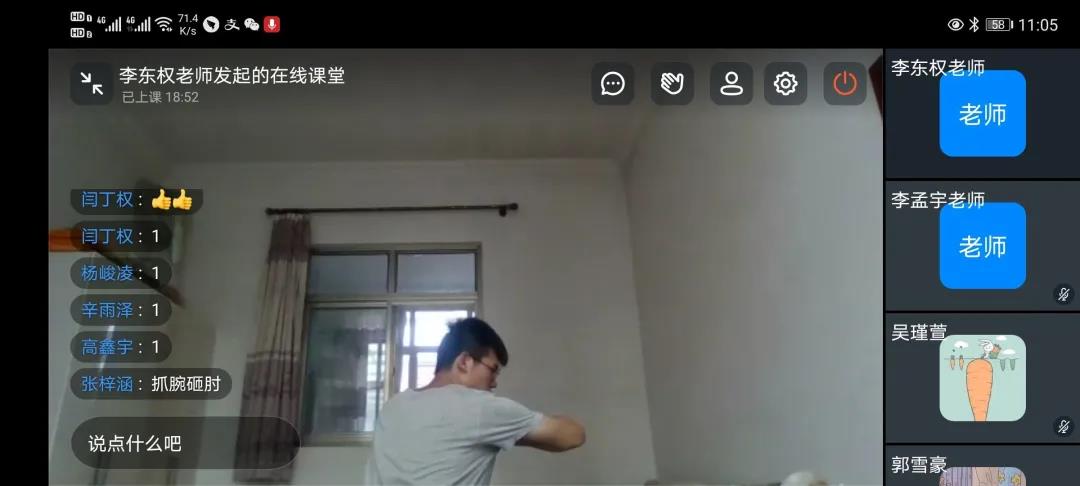Leave class with the power button
Screen dimensions: 1080x486
point(845,84)
